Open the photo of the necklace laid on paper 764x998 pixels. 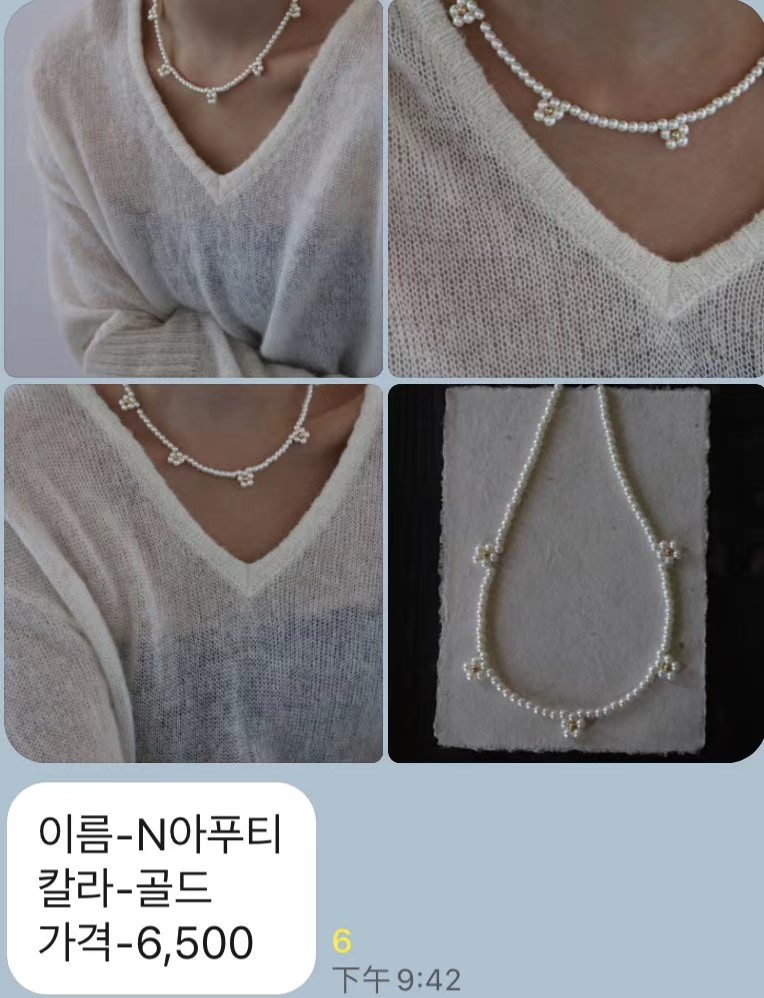pyautogui.click(x=575, y=573)
